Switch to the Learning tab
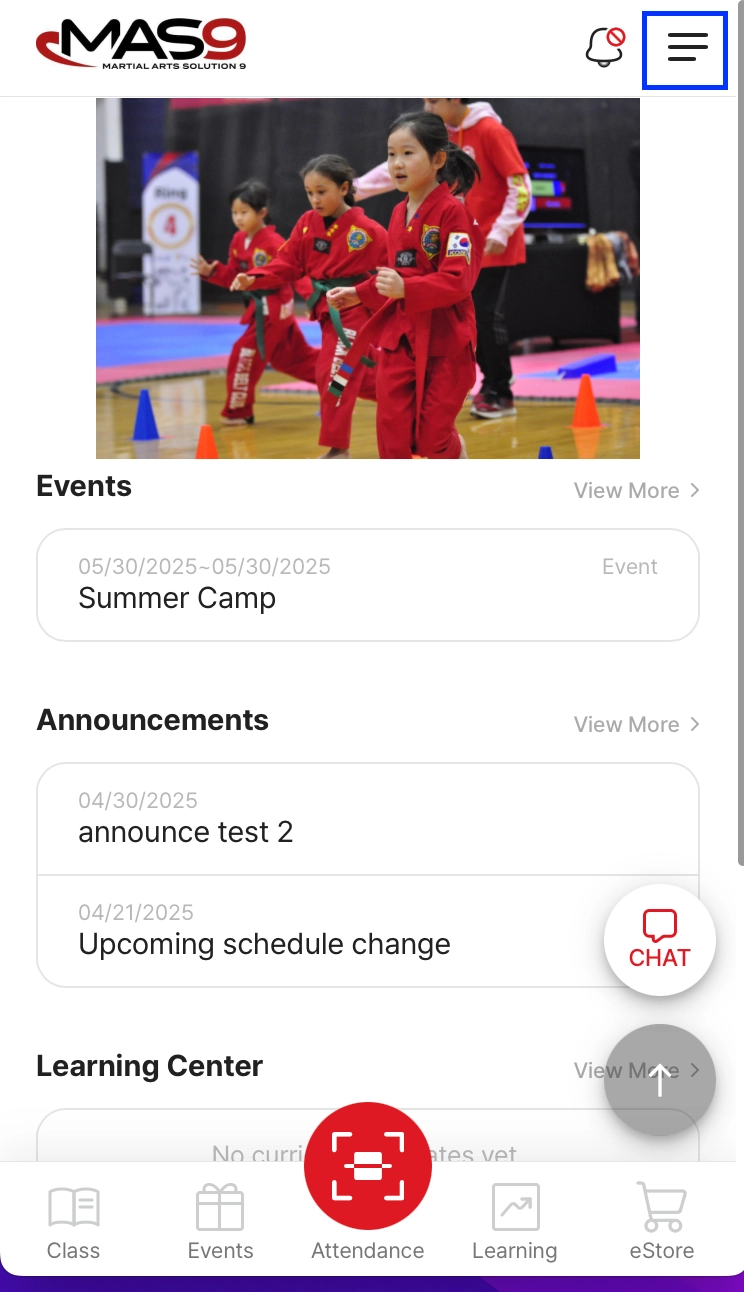 click(515, 1222)
